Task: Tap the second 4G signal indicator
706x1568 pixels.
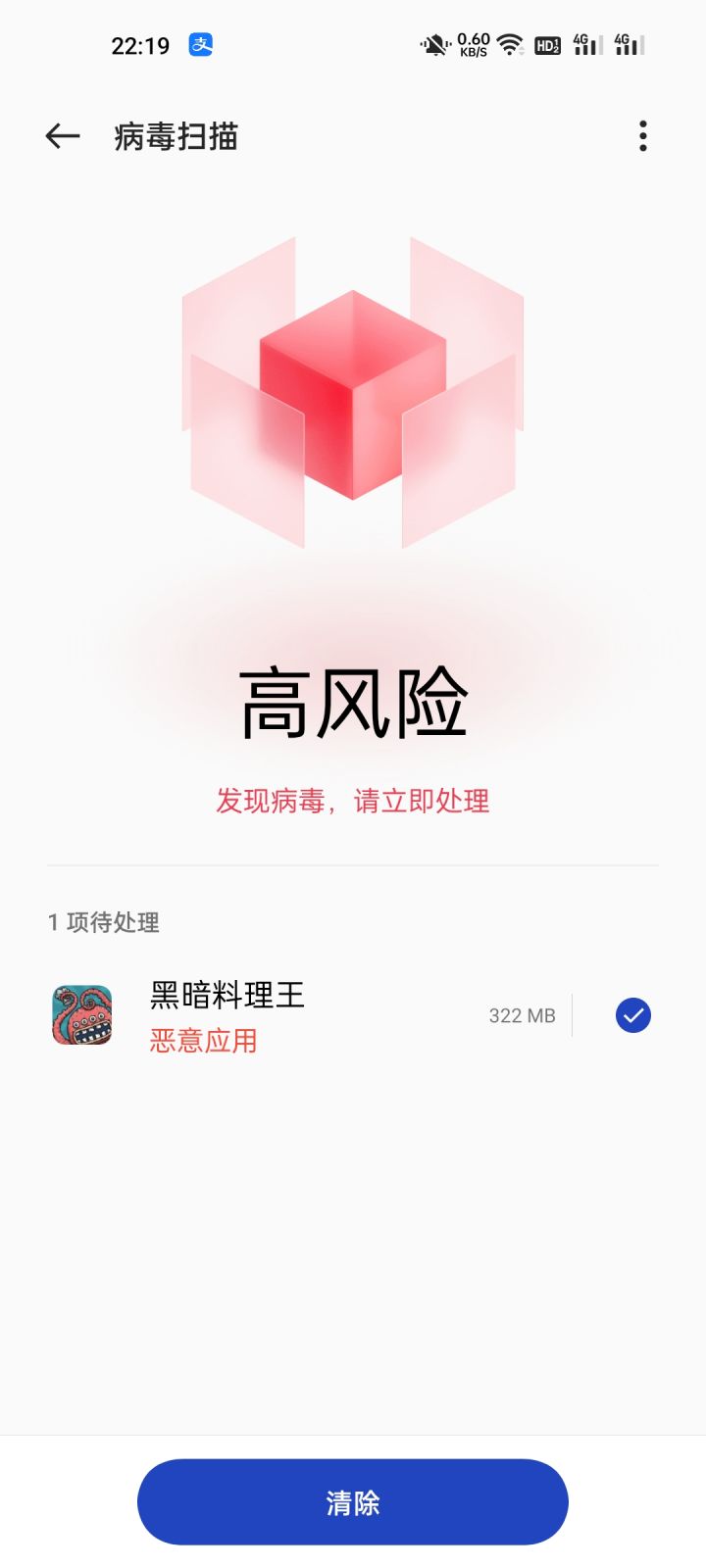Action: pos(629,43)
